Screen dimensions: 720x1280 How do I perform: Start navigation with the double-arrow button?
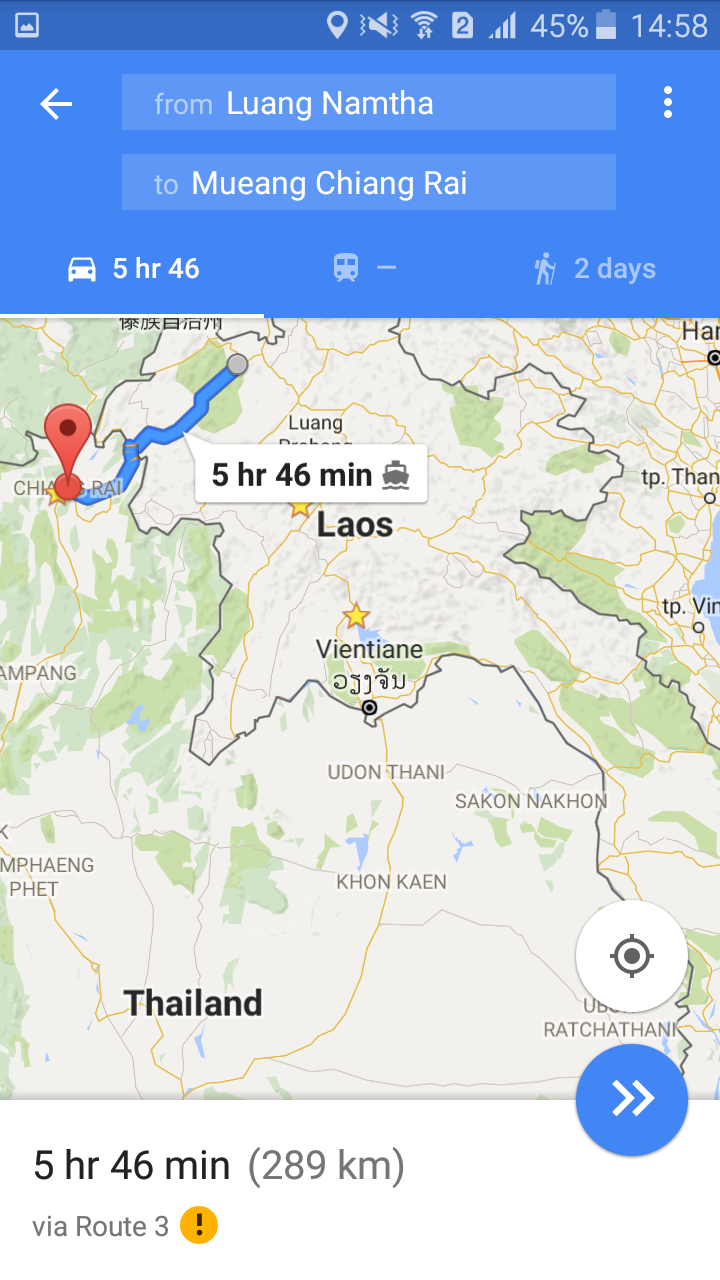click(x=631, y=1099)
